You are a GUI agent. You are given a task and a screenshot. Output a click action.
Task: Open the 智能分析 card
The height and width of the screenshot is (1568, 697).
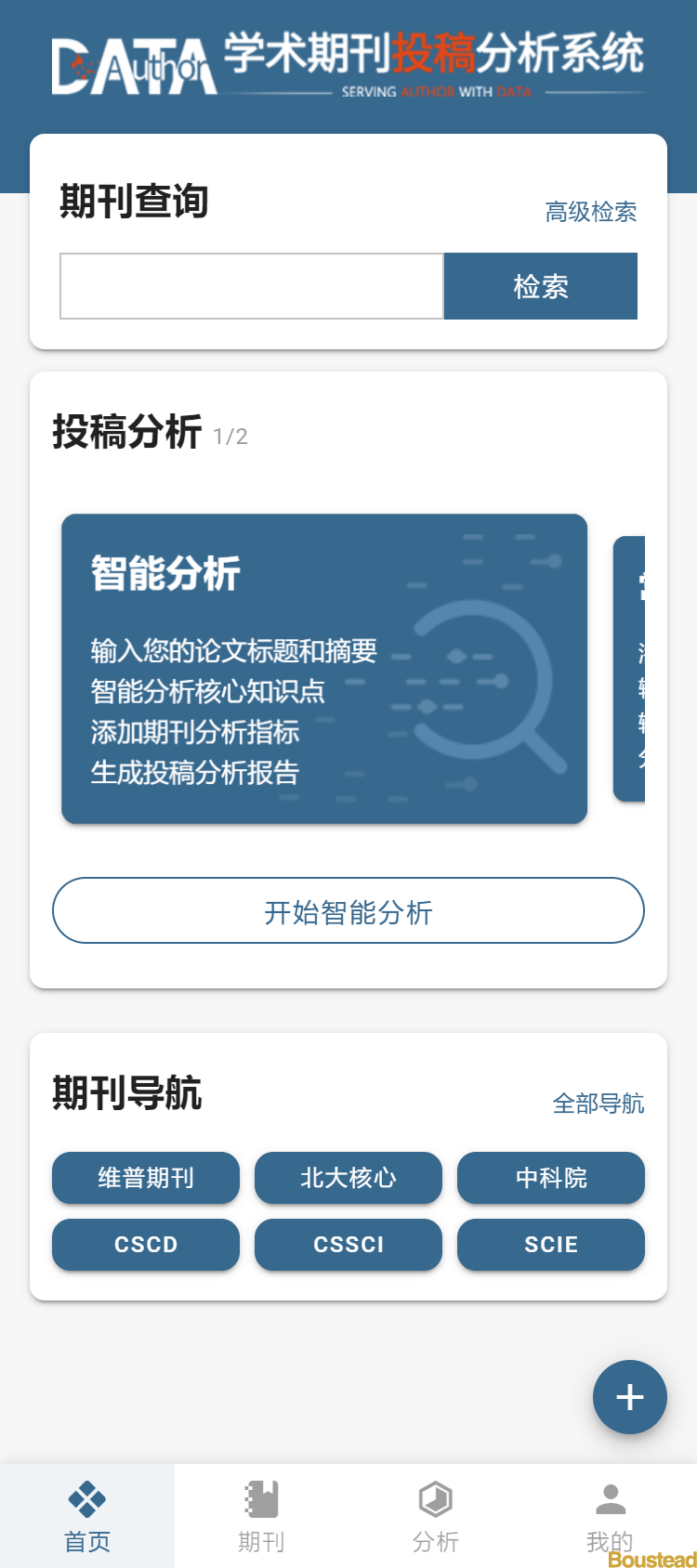pos(323,669)
